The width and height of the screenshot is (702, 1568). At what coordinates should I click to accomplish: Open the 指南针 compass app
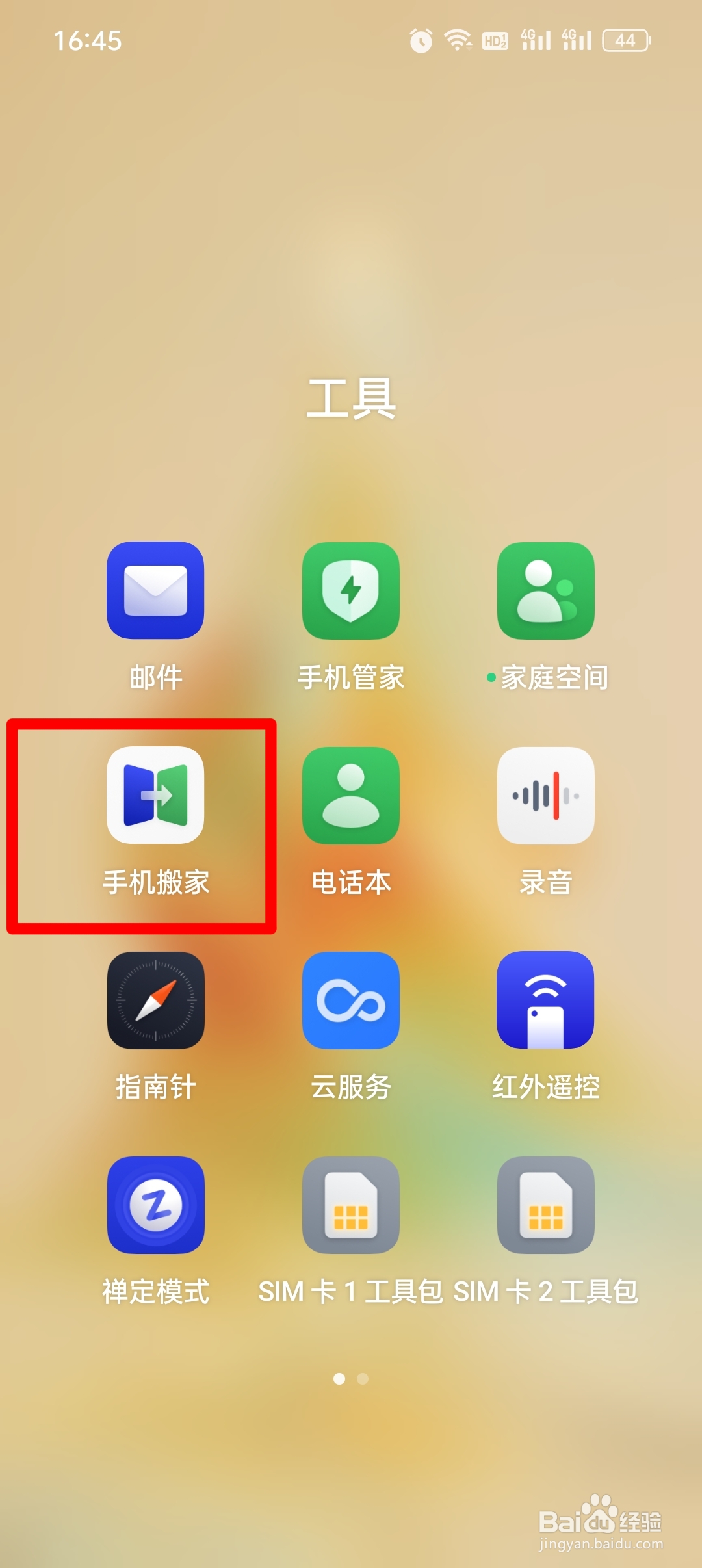155,1002
